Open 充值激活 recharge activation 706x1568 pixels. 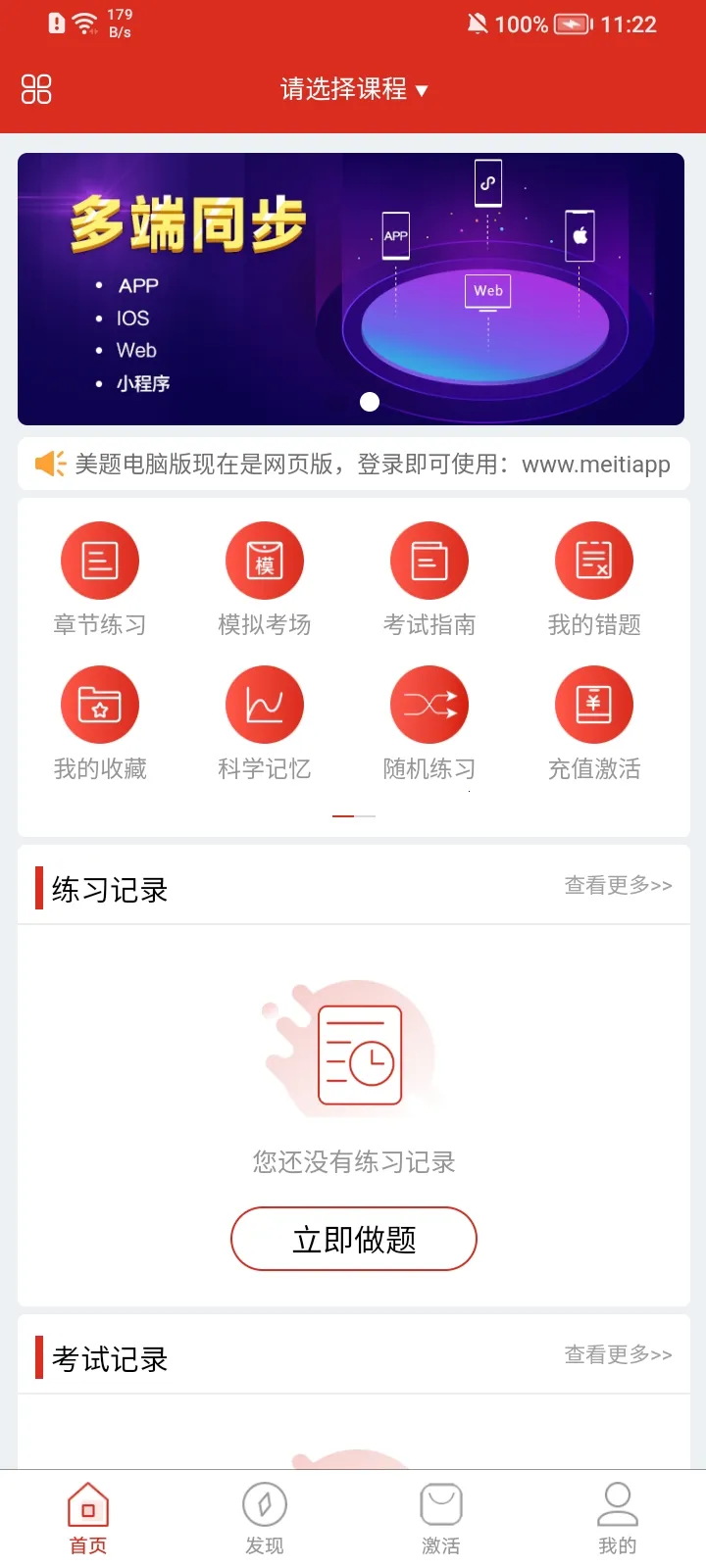pos(594,722)
